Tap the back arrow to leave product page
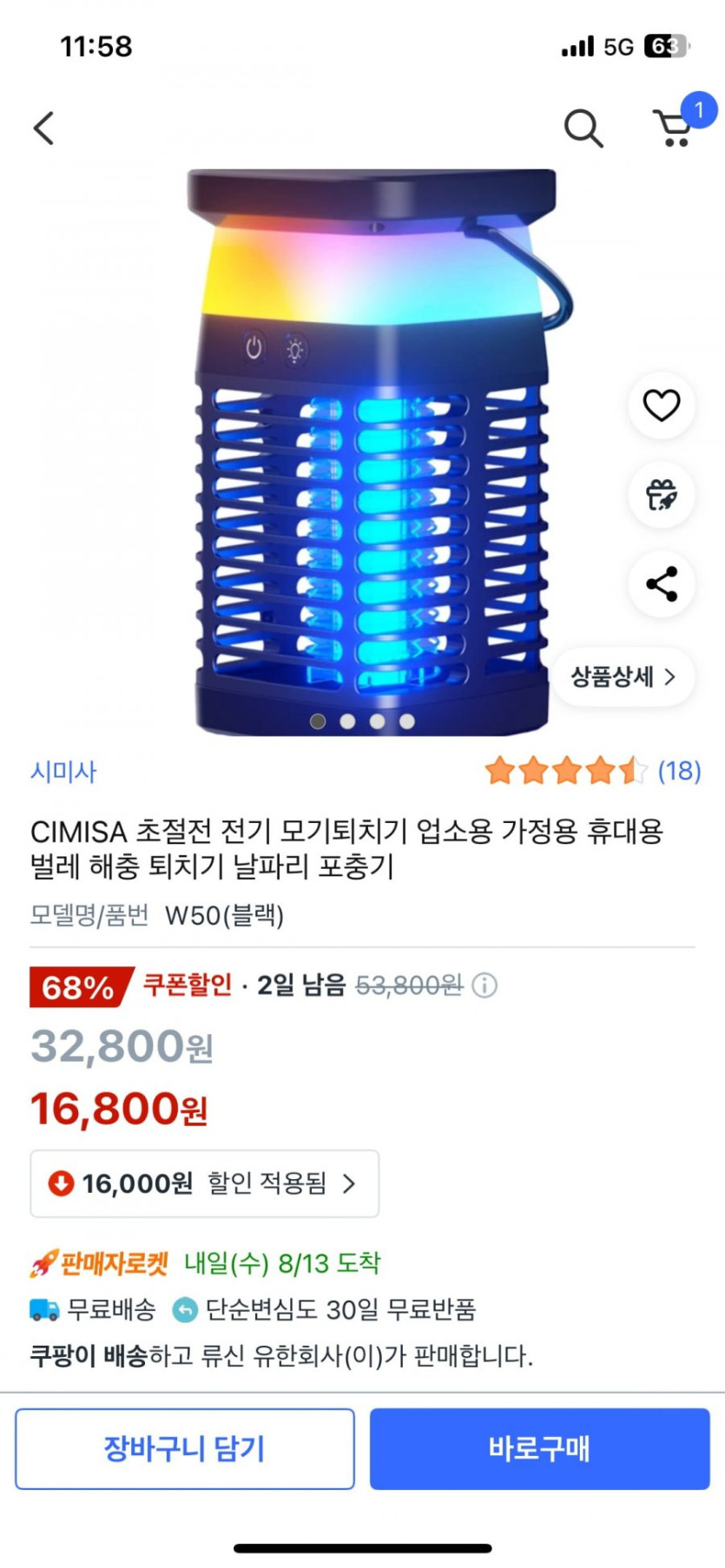This screenshot has width=725, height=1568. (43, 127)
